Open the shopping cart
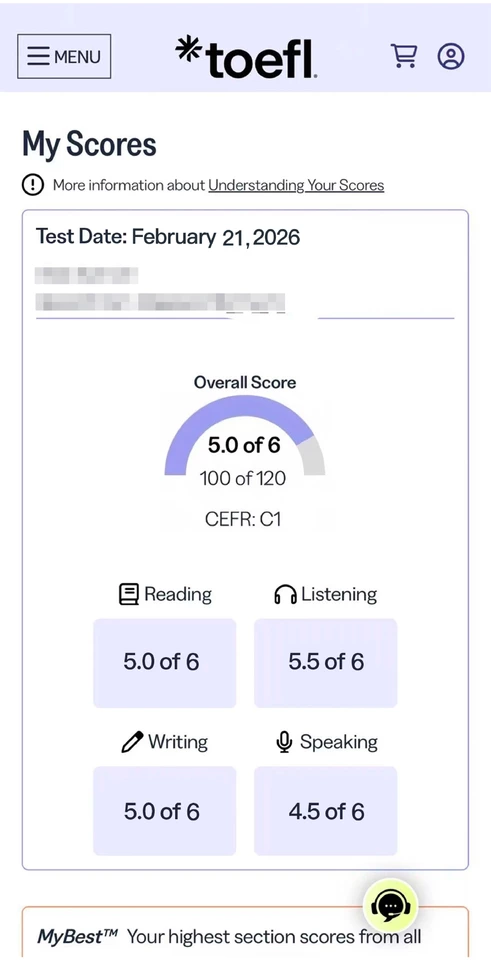 403,56
